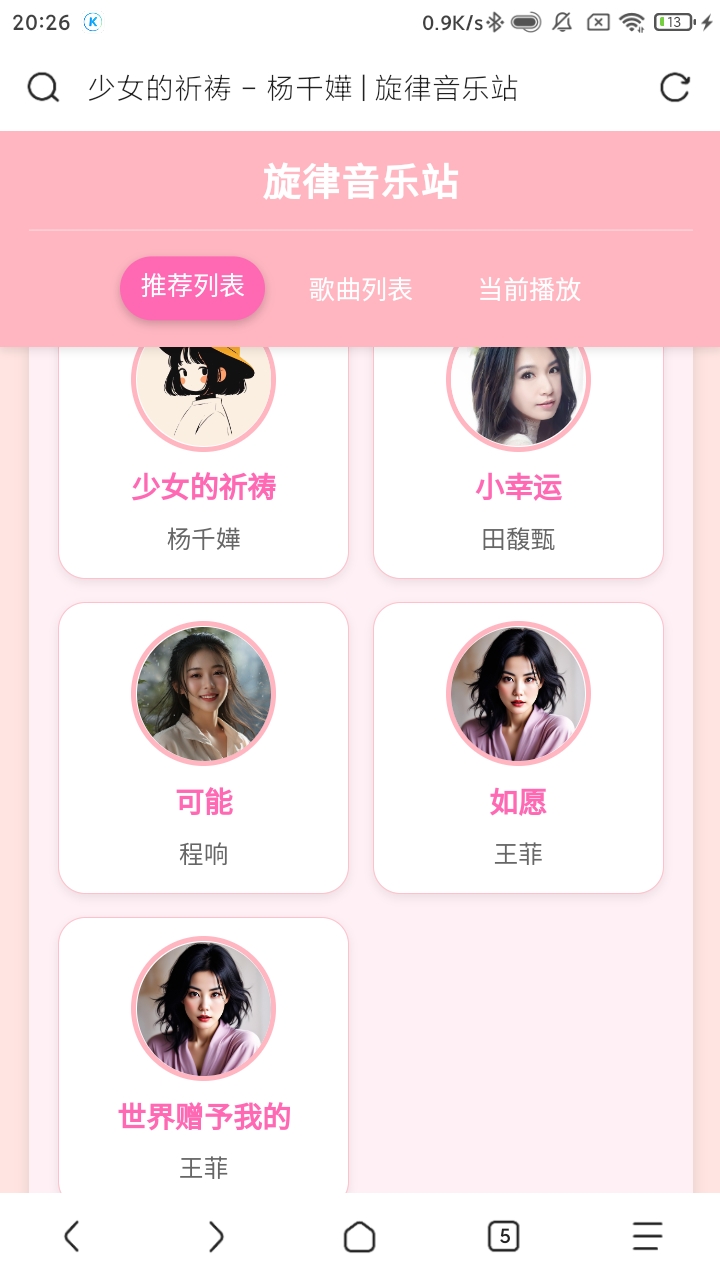Go back with the browser back arrow
720x1280 pixels.
pyautogui.click(x=71, y=1237)
